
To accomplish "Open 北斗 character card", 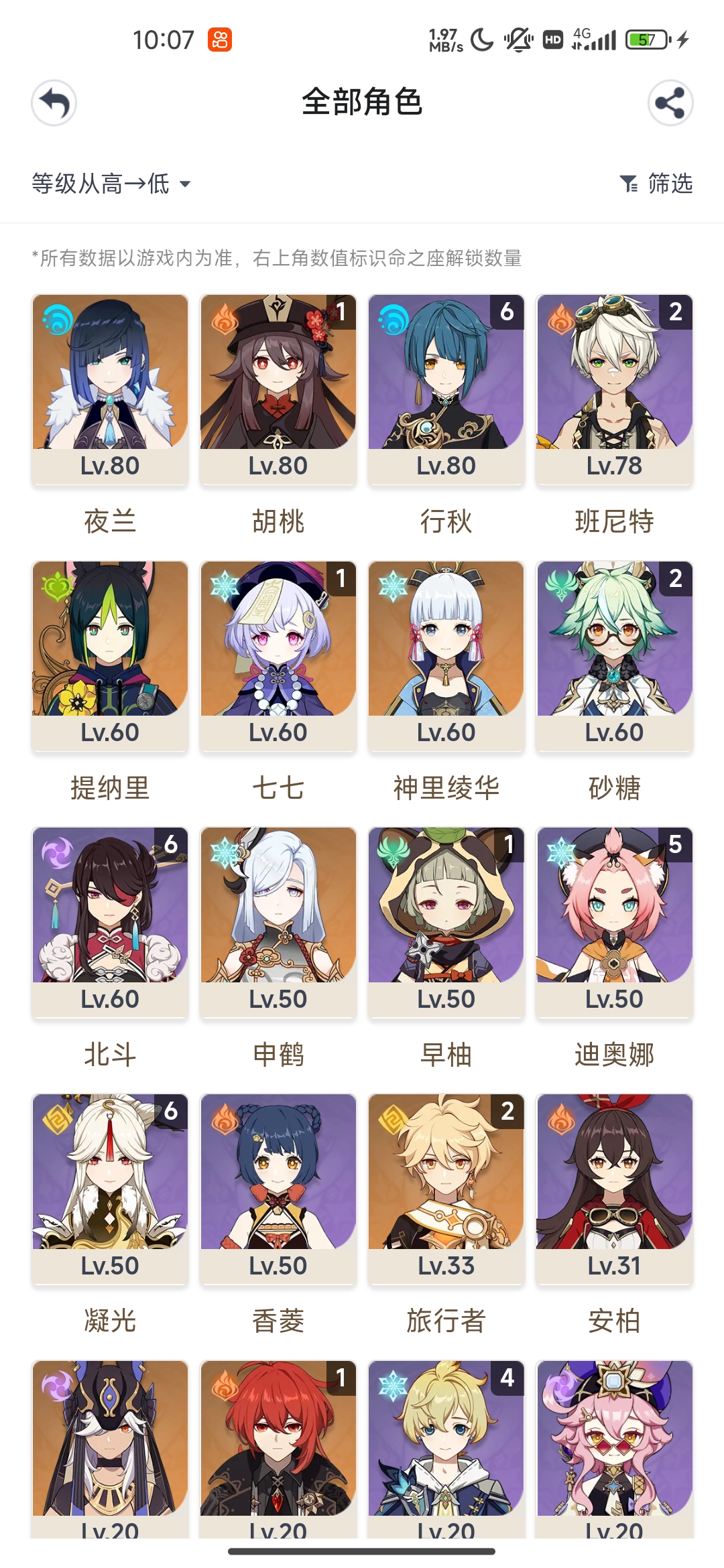I will tap(110, 922).
